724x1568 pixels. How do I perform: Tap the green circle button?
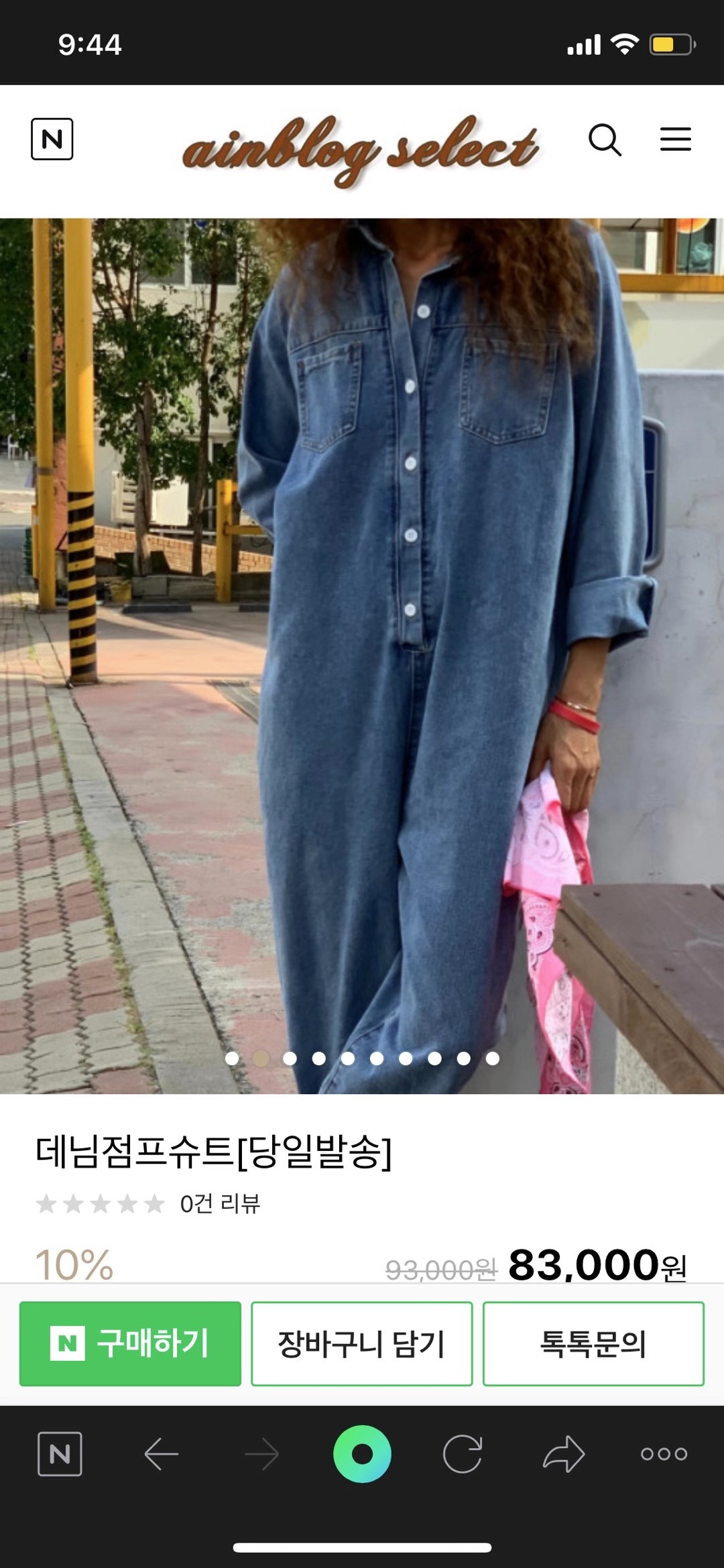coord(362,1454)
